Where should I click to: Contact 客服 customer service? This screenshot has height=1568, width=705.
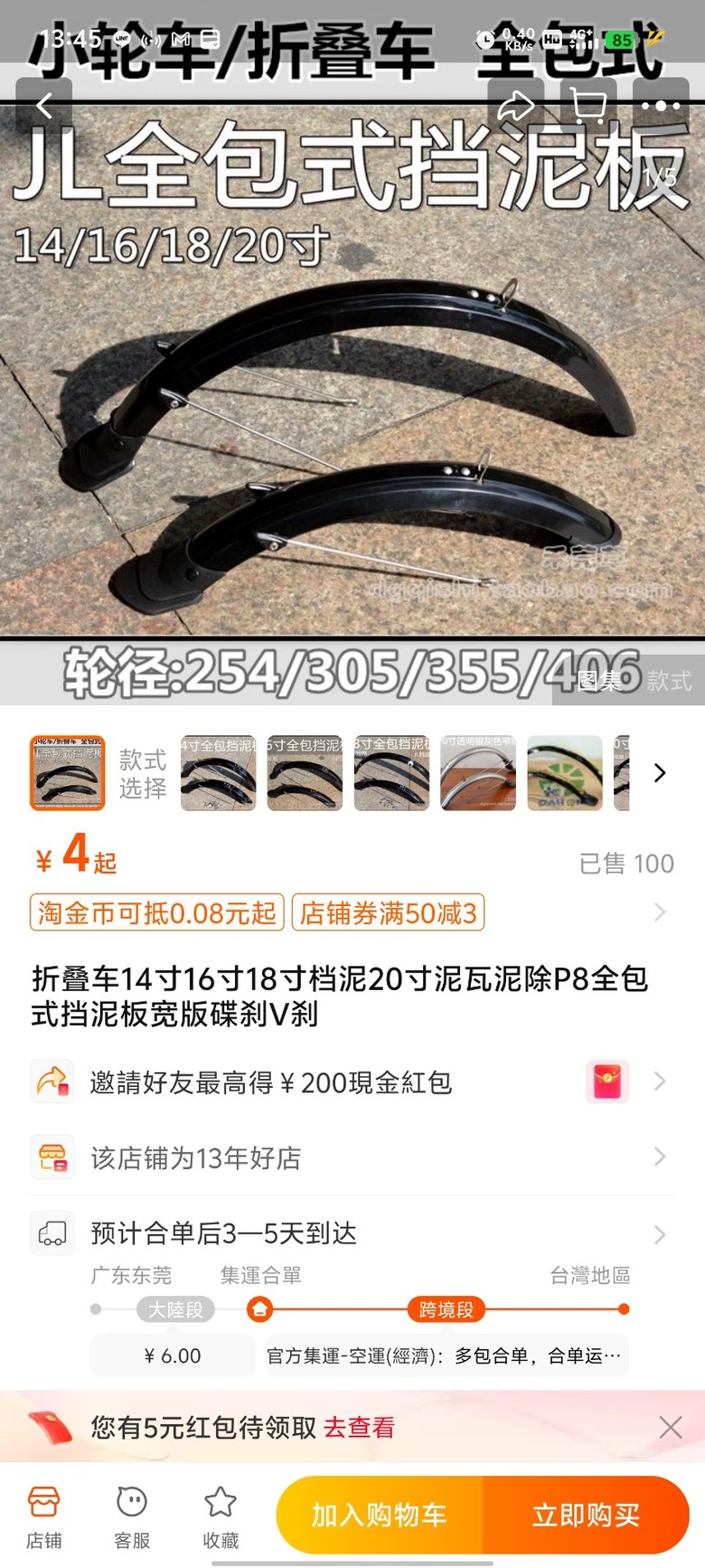tap(132, 1516)
